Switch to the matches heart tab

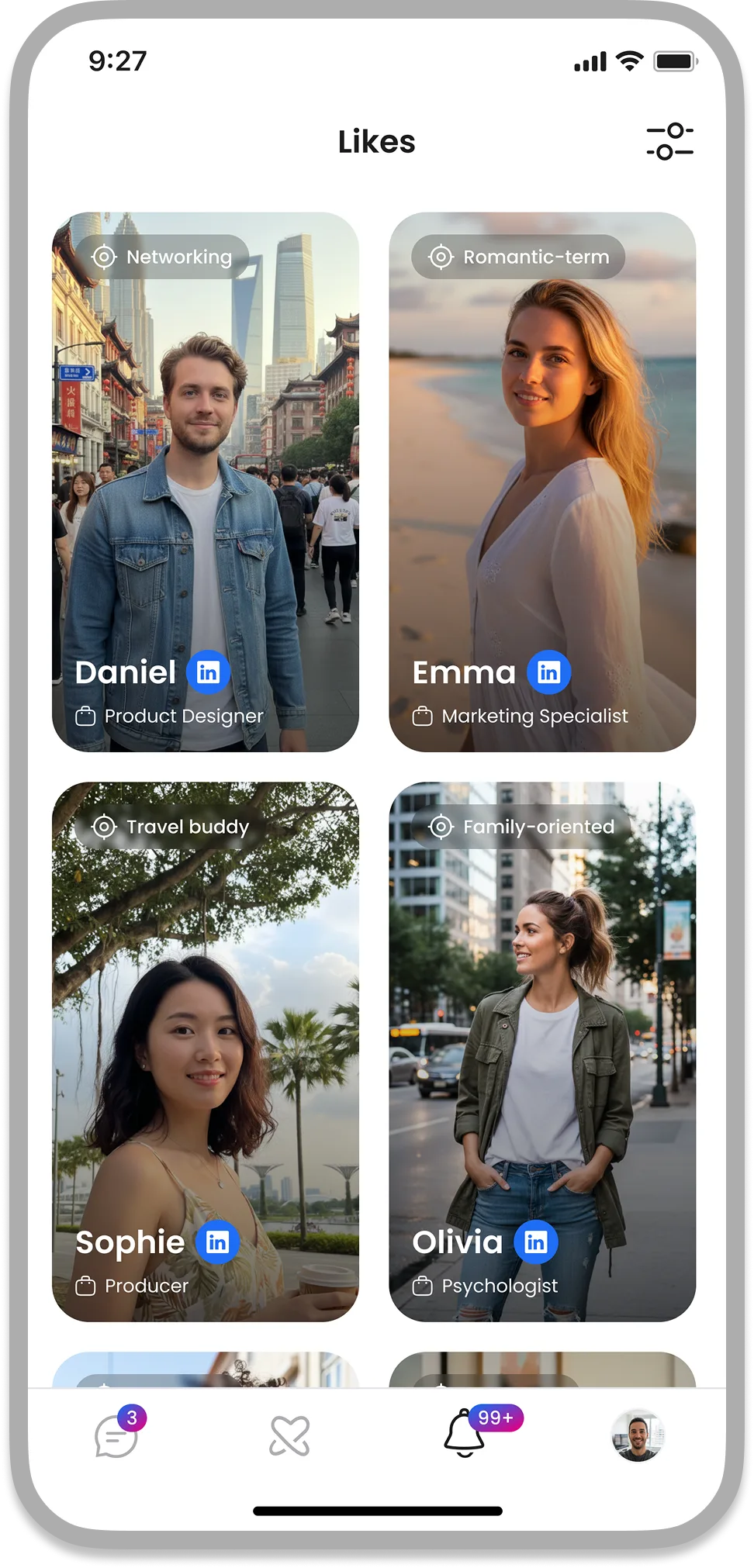(289, 1436)
